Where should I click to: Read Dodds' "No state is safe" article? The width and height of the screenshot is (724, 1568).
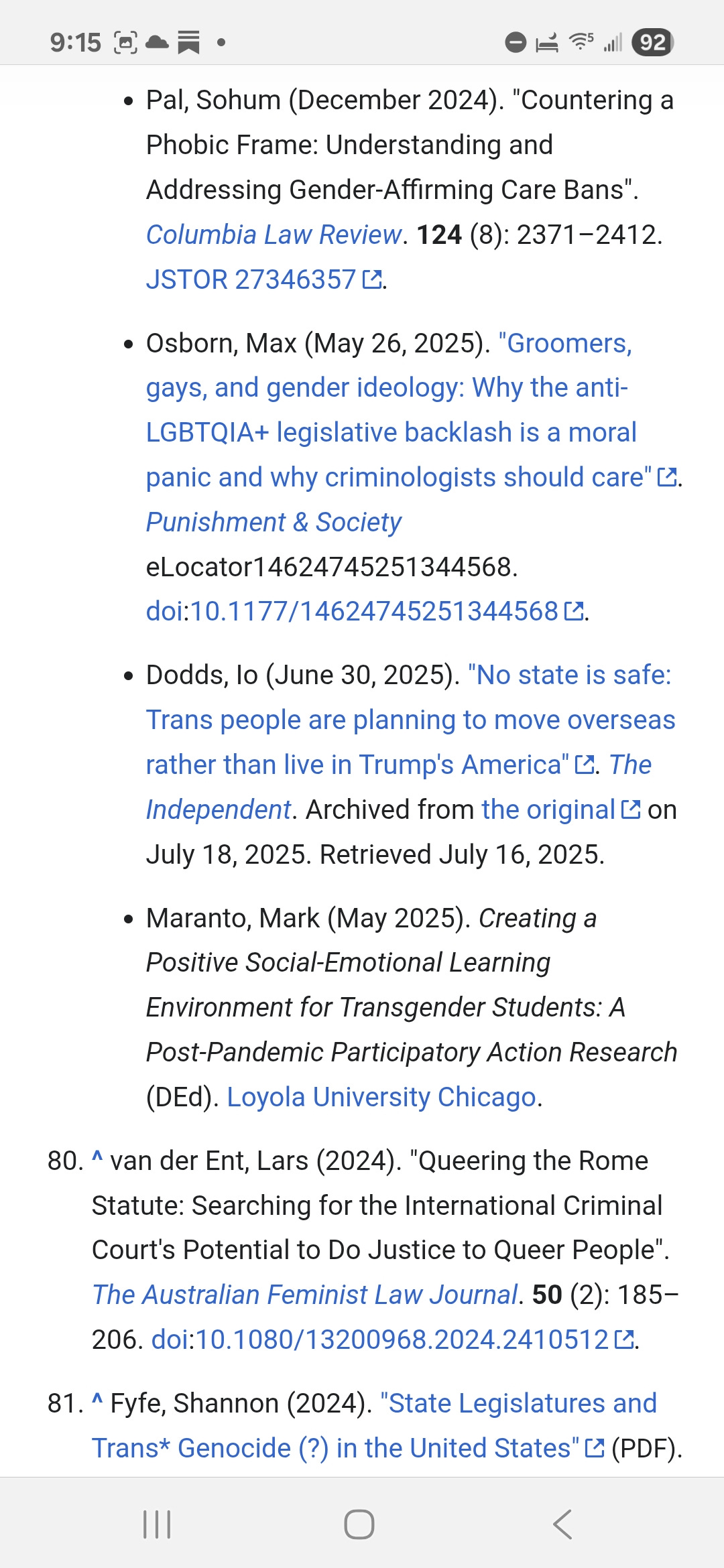410,720
